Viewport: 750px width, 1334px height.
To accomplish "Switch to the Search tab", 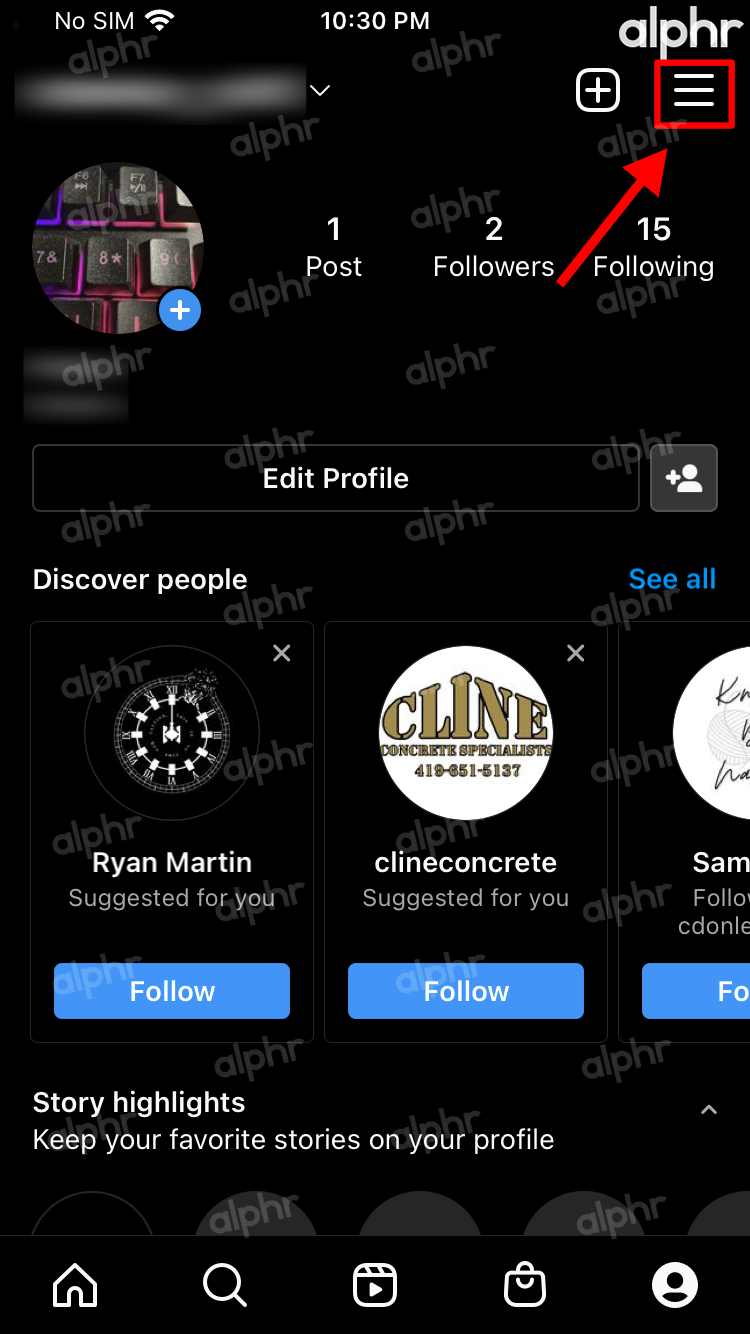I will click(225, 1285).
